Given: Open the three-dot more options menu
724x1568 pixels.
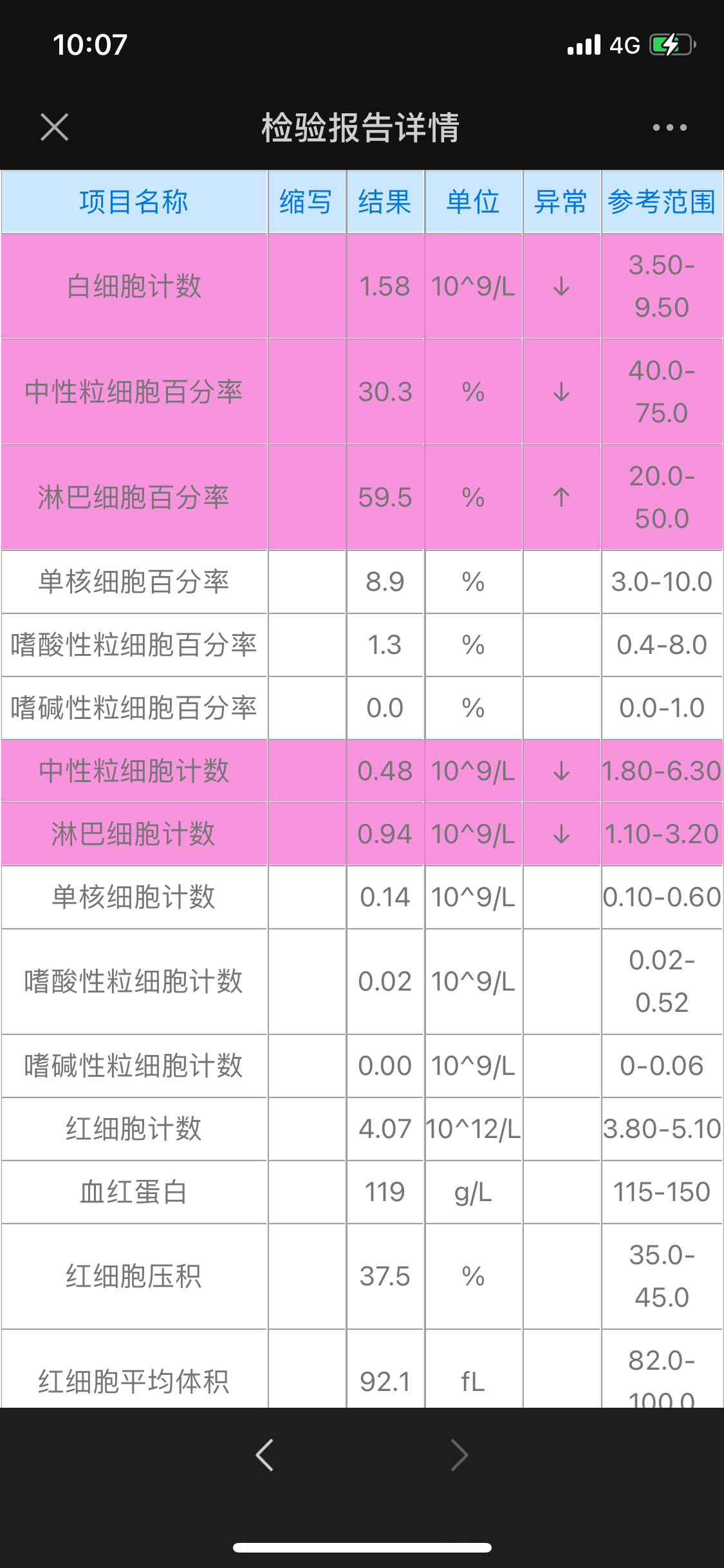Looking at the screenshot, I should pyautogui.click(x=669, y=127).
